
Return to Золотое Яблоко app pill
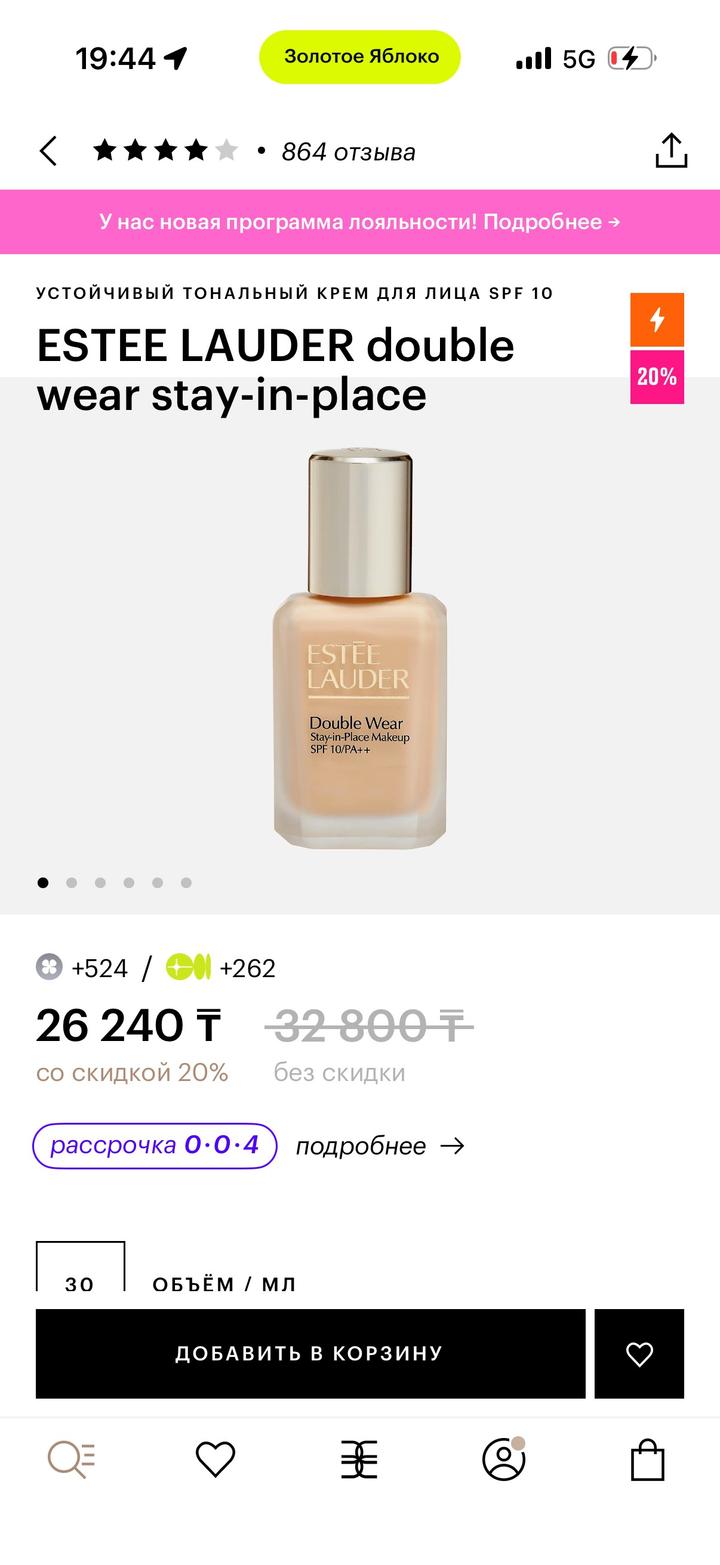360,57
